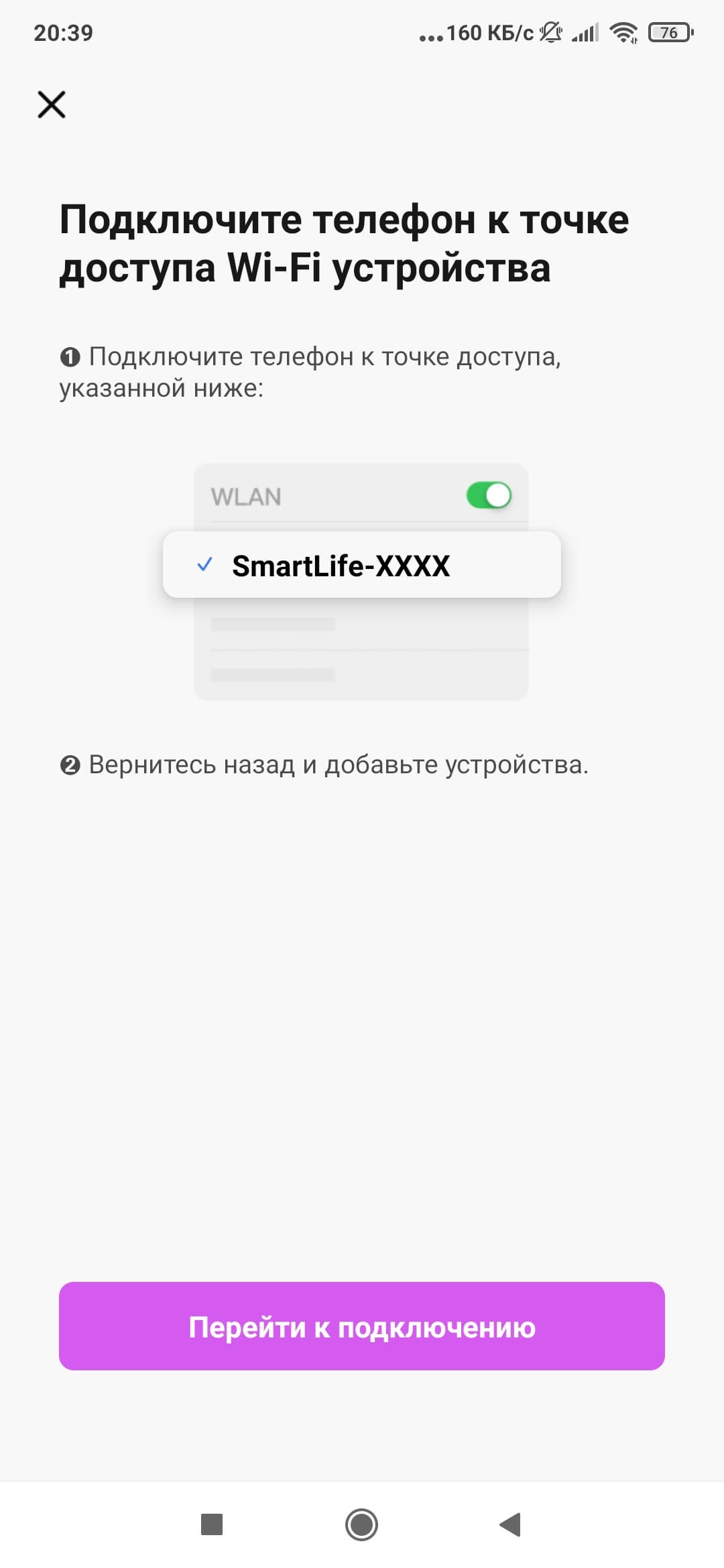Image resolution: width=724 pixels, height=1568 pixels.
Task: Go back using the system back button
Action: click(x=511, y=1524)
